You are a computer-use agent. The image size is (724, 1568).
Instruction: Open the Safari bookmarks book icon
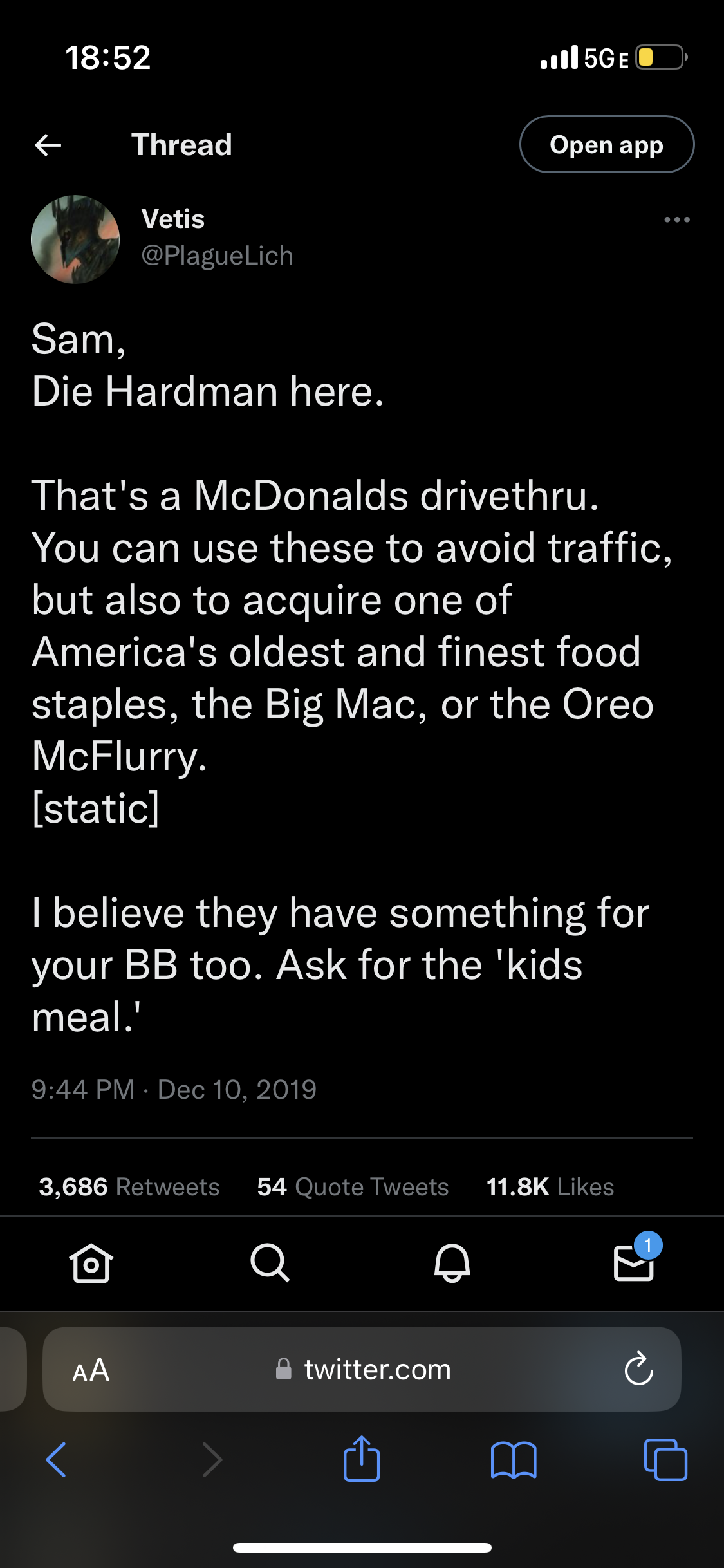(514, 1460)
